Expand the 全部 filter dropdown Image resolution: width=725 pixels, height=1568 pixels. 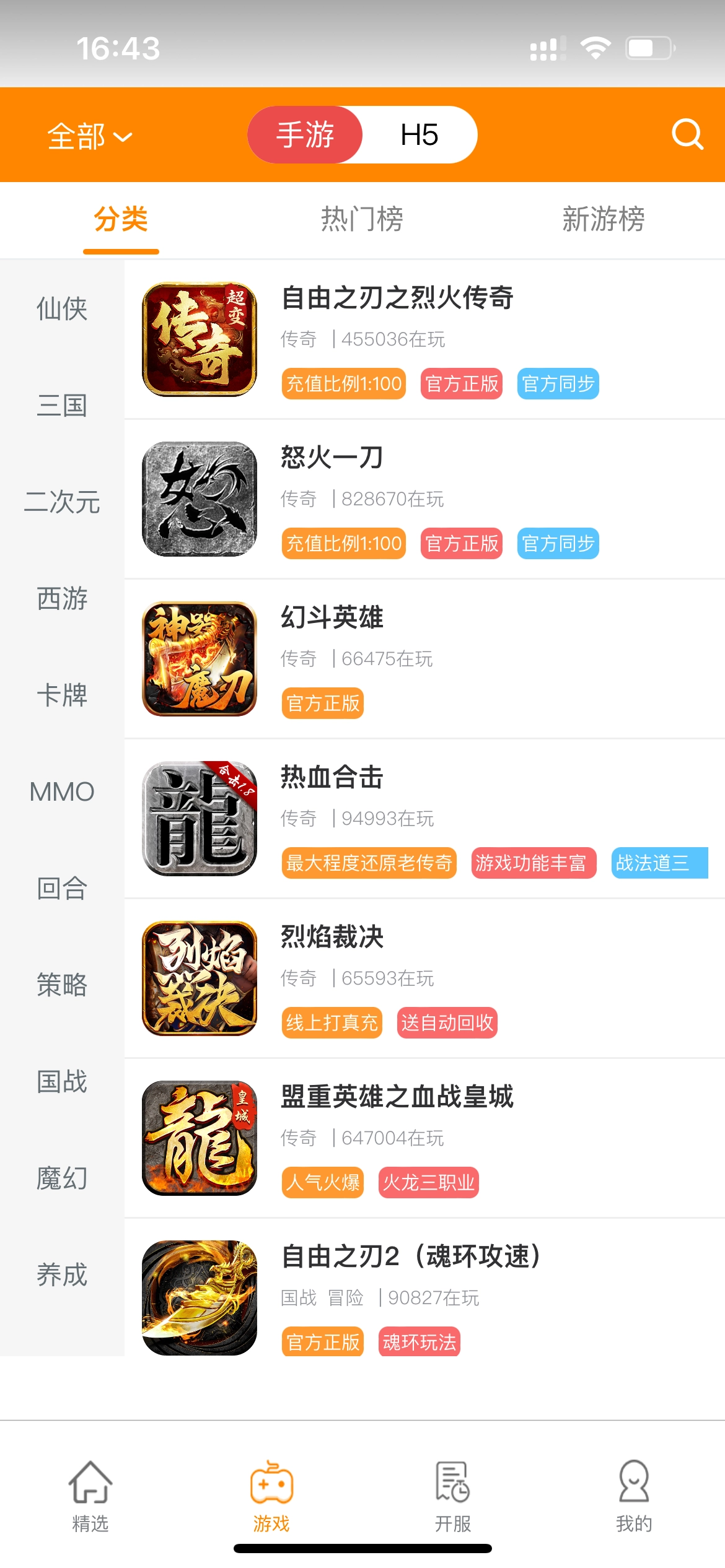click(x=88, y=135)
